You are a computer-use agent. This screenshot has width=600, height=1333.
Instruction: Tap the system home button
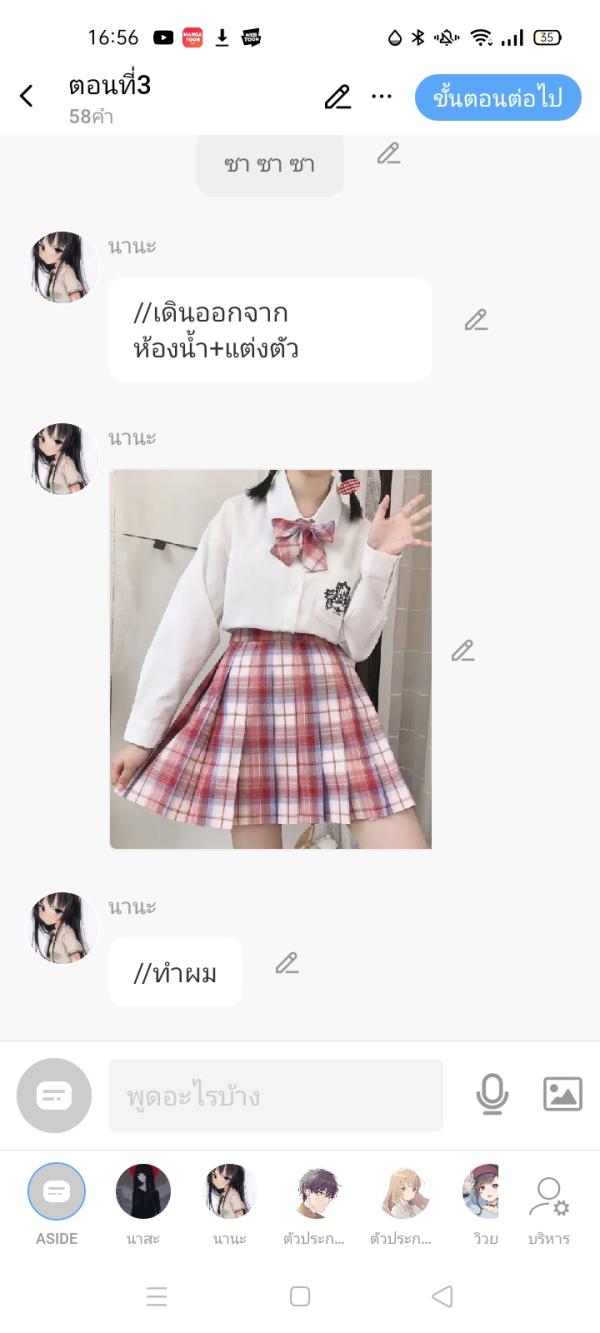(x=300, y=1296)
